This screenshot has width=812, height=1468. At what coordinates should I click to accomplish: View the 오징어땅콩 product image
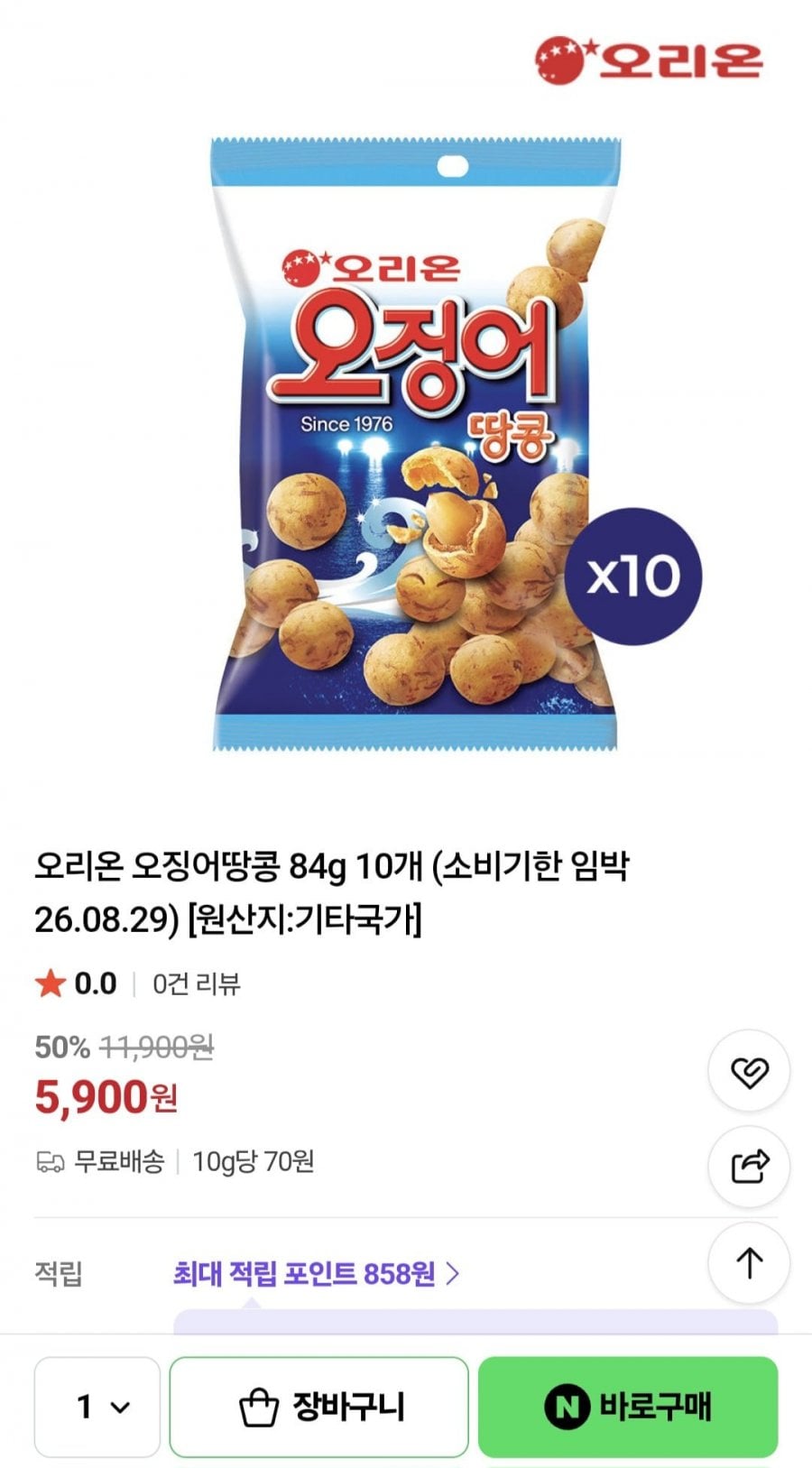click(x=415, y=444)
